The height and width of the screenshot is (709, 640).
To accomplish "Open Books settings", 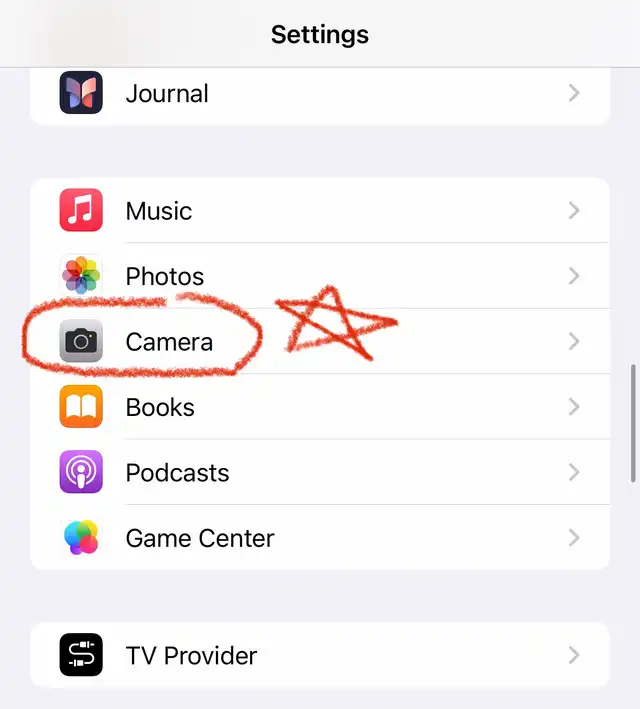I will click(x=320, y=407).
